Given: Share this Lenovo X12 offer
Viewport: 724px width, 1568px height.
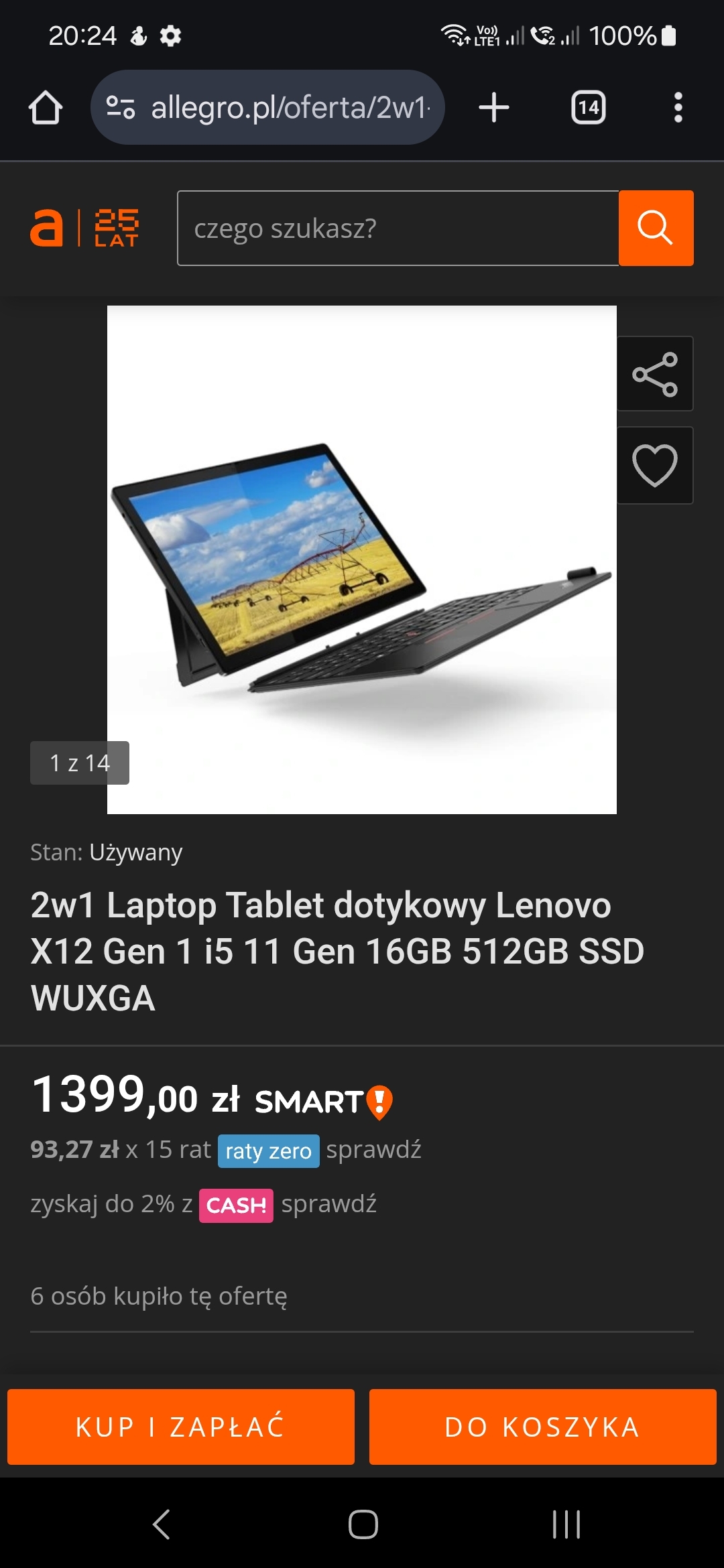Looking at the screenshot, I should [x=654, y=374].
